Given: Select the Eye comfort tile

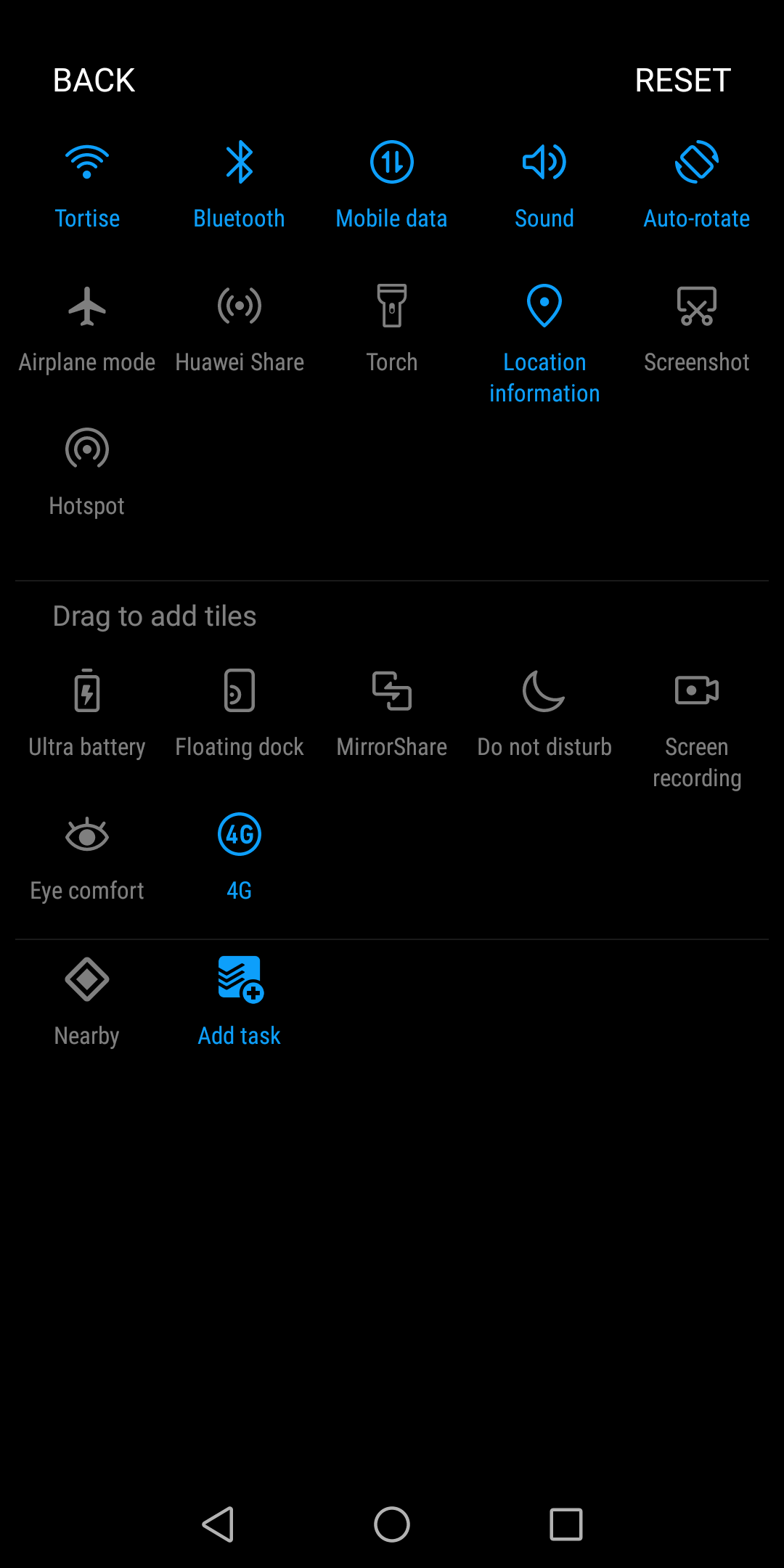Looking at the screenshot, I should click(x=87, y=859).
